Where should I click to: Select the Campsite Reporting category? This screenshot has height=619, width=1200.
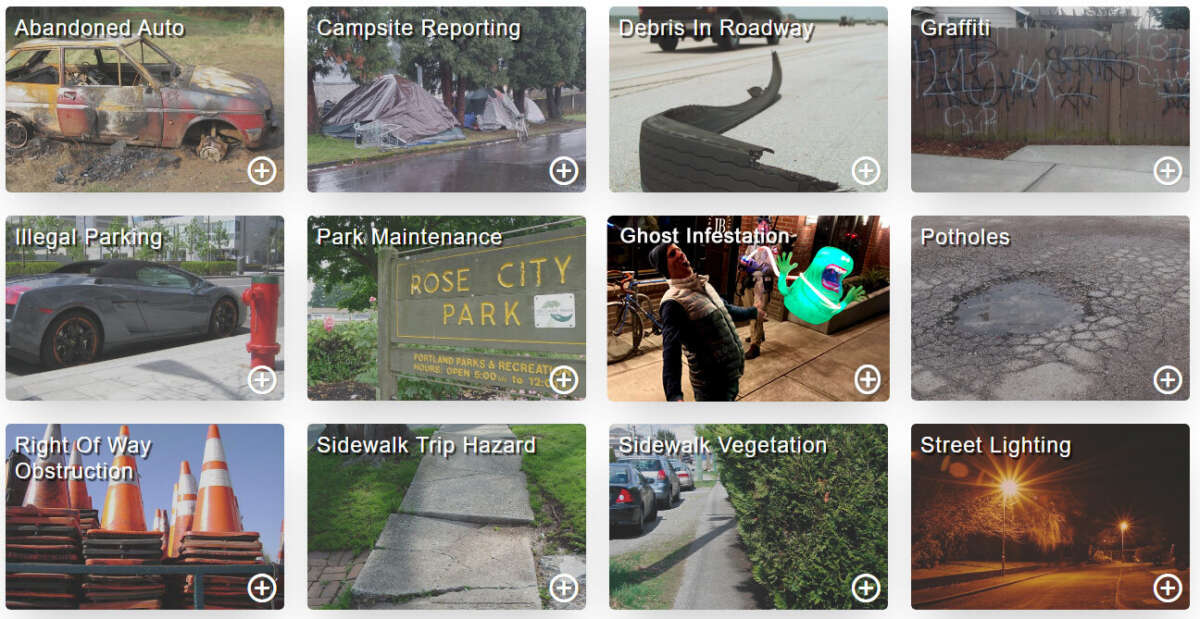click(x=446, y=99)
